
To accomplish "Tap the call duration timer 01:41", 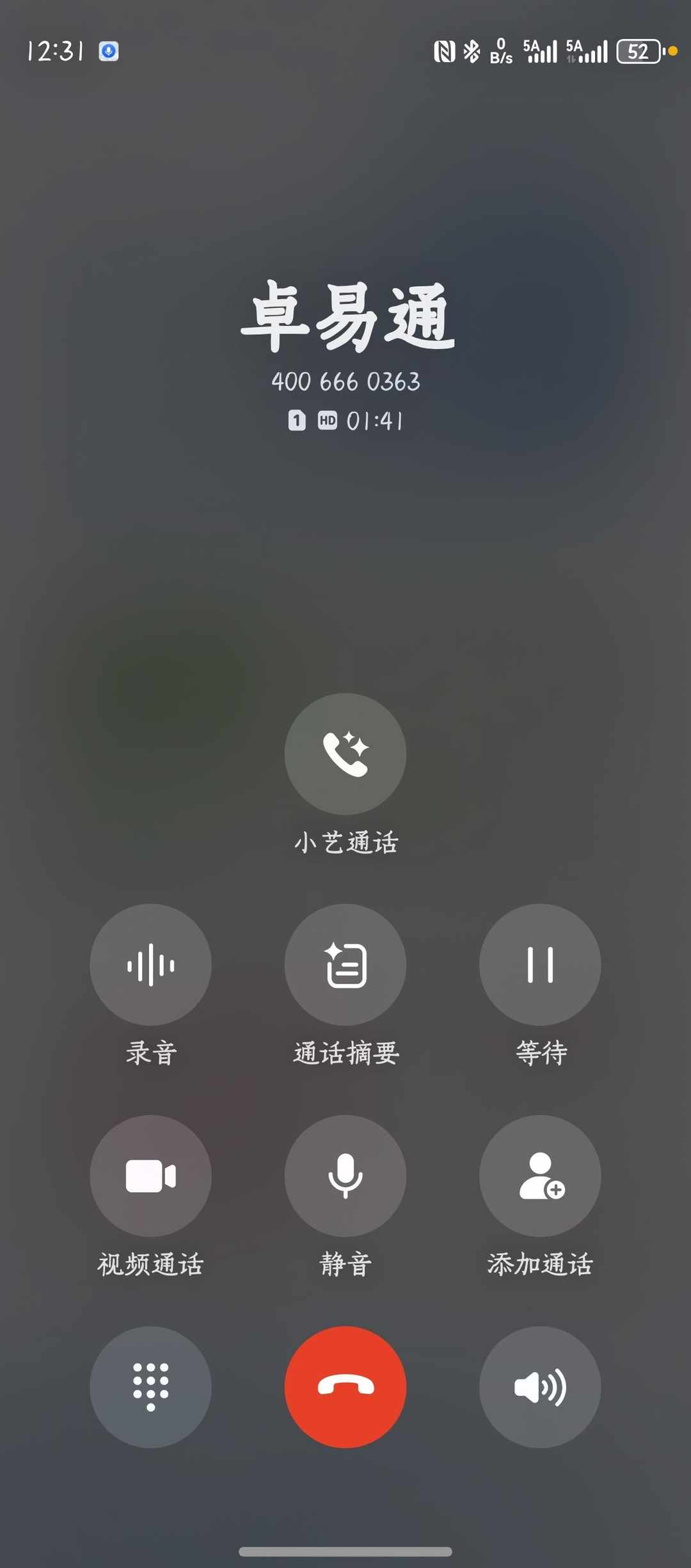I will [x=375, y=421].
